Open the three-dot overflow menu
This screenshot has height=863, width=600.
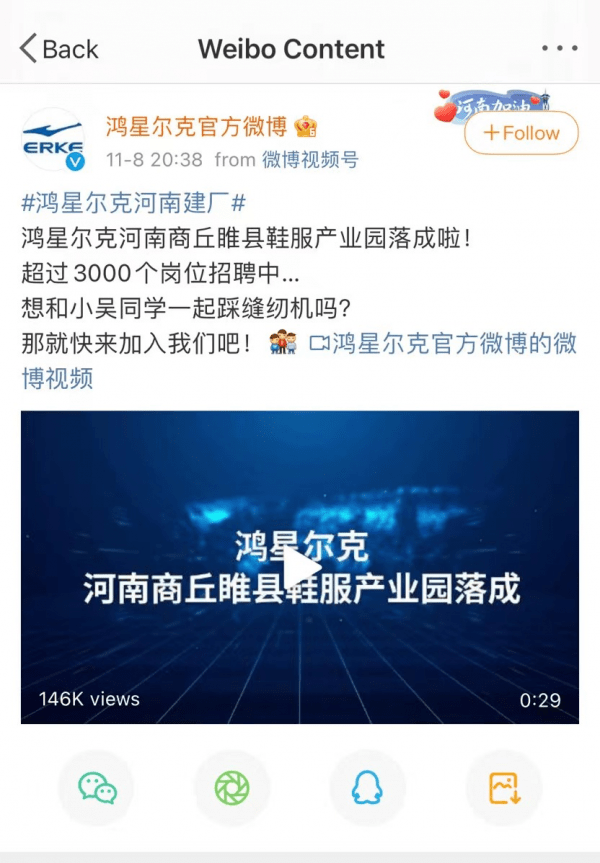558,48
